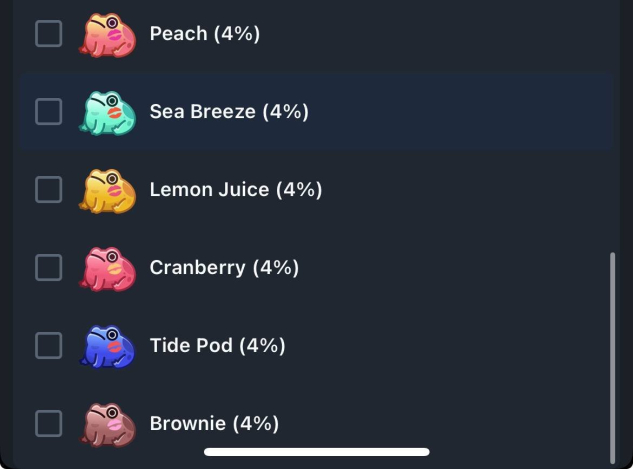Choose the Brownie checkbox

(x=48, y=423)
